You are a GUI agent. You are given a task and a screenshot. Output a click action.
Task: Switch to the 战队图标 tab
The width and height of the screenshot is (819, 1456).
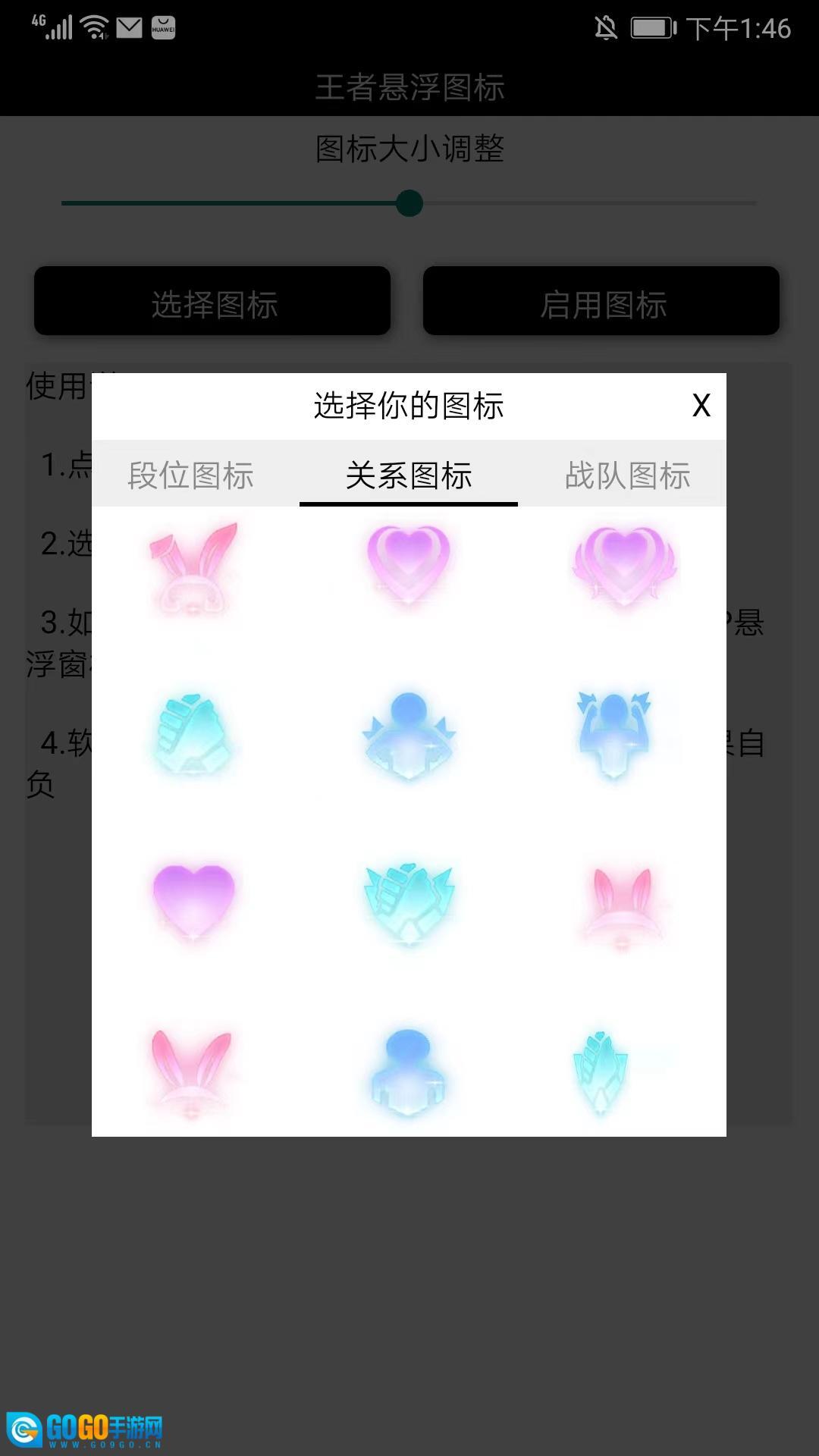coord(627,475)
